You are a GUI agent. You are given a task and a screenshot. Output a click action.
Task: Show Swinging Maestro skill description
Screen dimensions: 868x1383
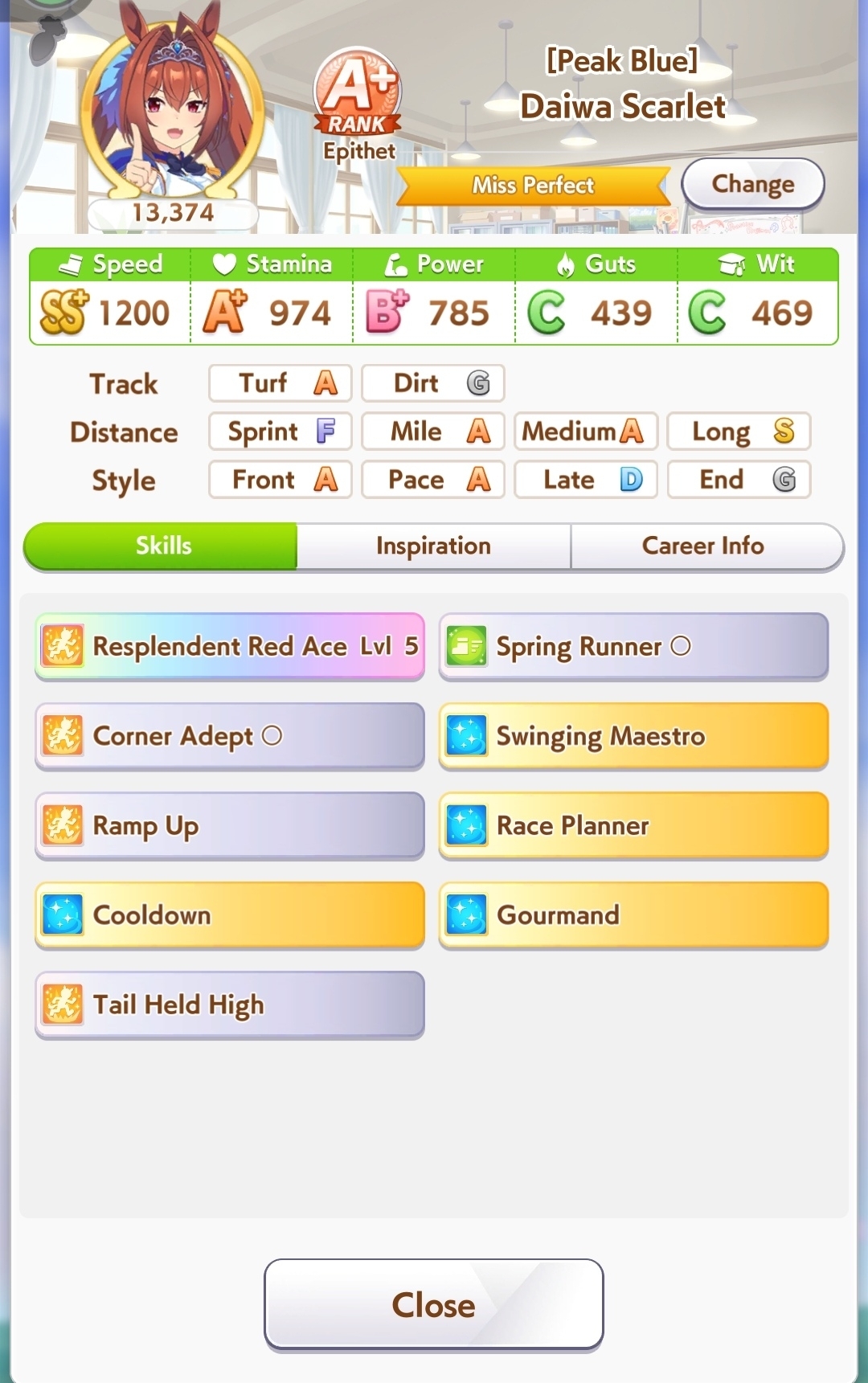pyautogui.click(x=633, y=736)
